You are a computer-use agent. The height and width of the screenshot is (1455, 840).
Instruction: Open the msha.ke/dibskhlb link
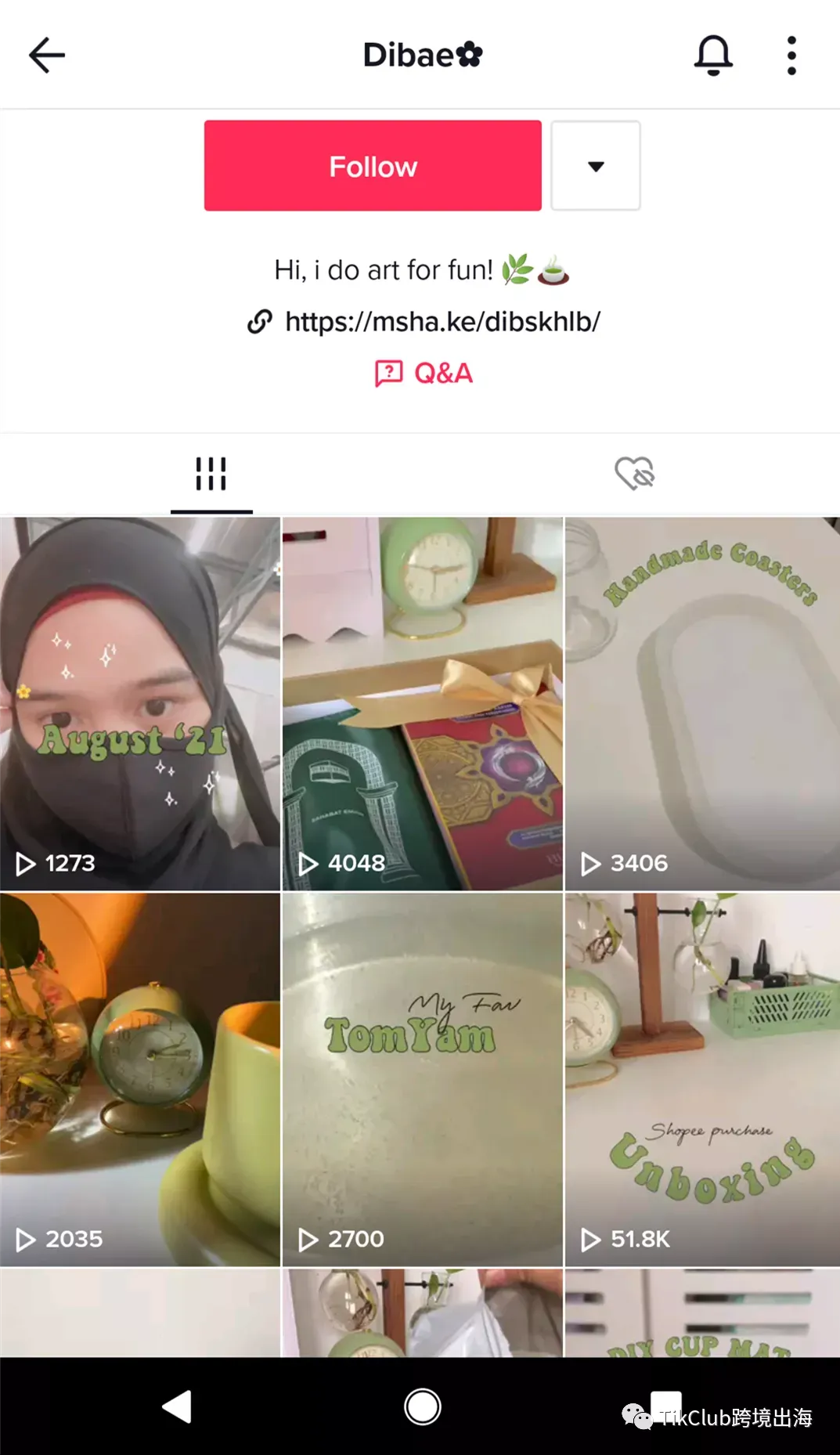click(442, 322)
